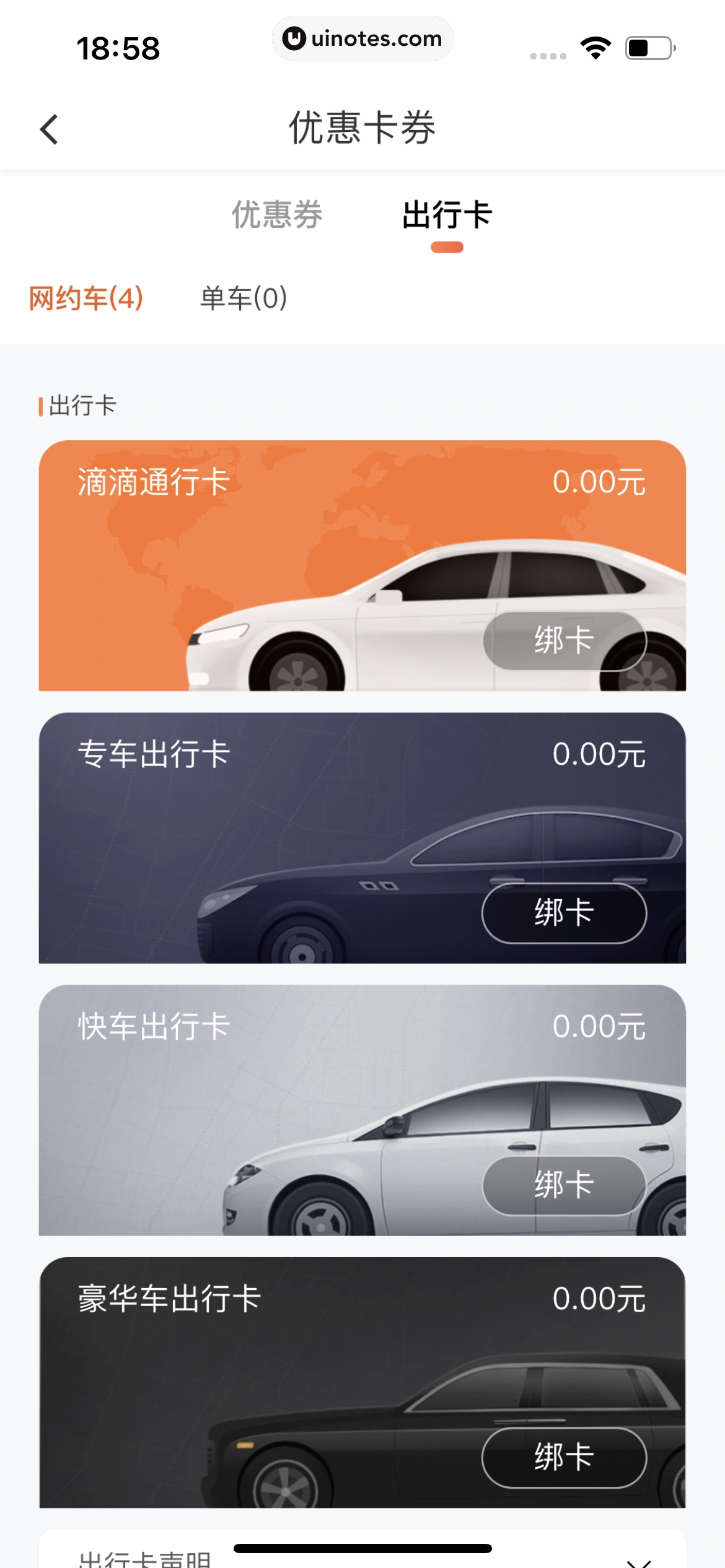725x1568 pixels.
Task: Select the 网约车(4) filter
Action: [x=86, y=298]
